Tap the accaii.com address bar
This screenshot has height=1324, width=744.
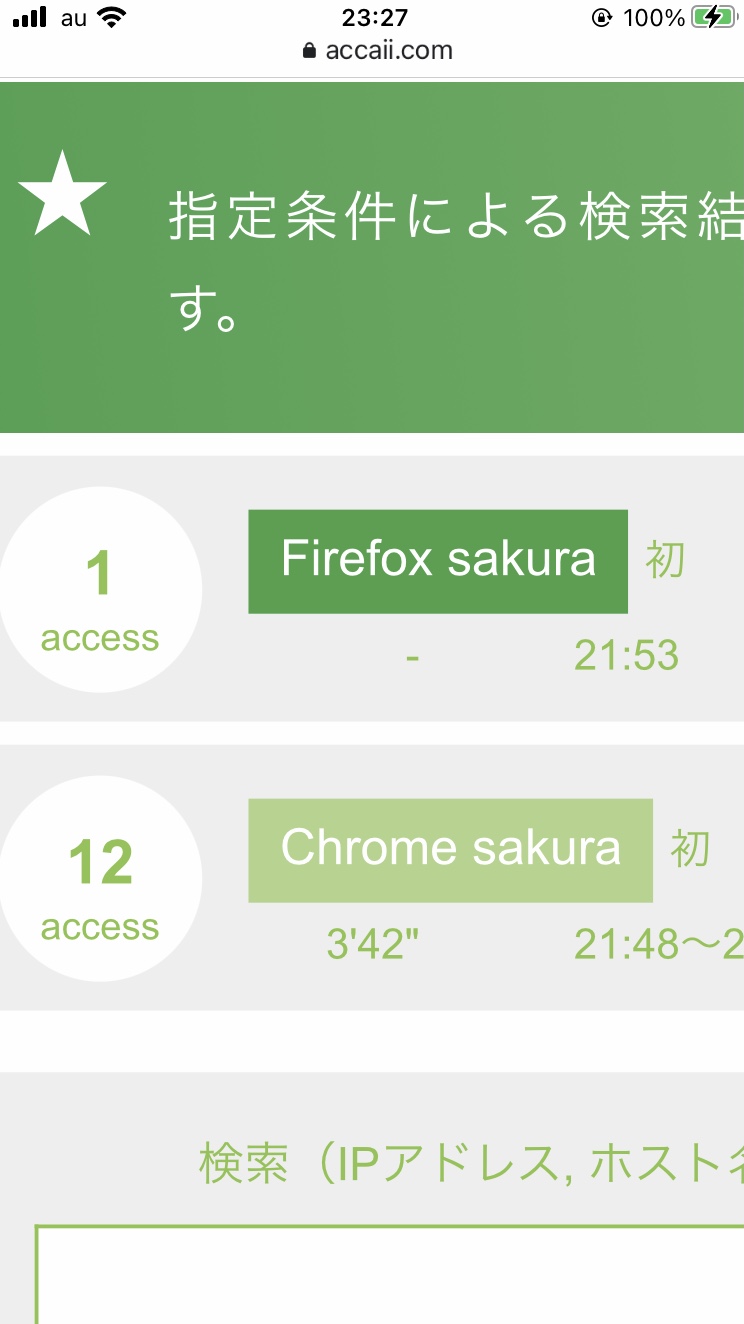click(x=378, y=50)
